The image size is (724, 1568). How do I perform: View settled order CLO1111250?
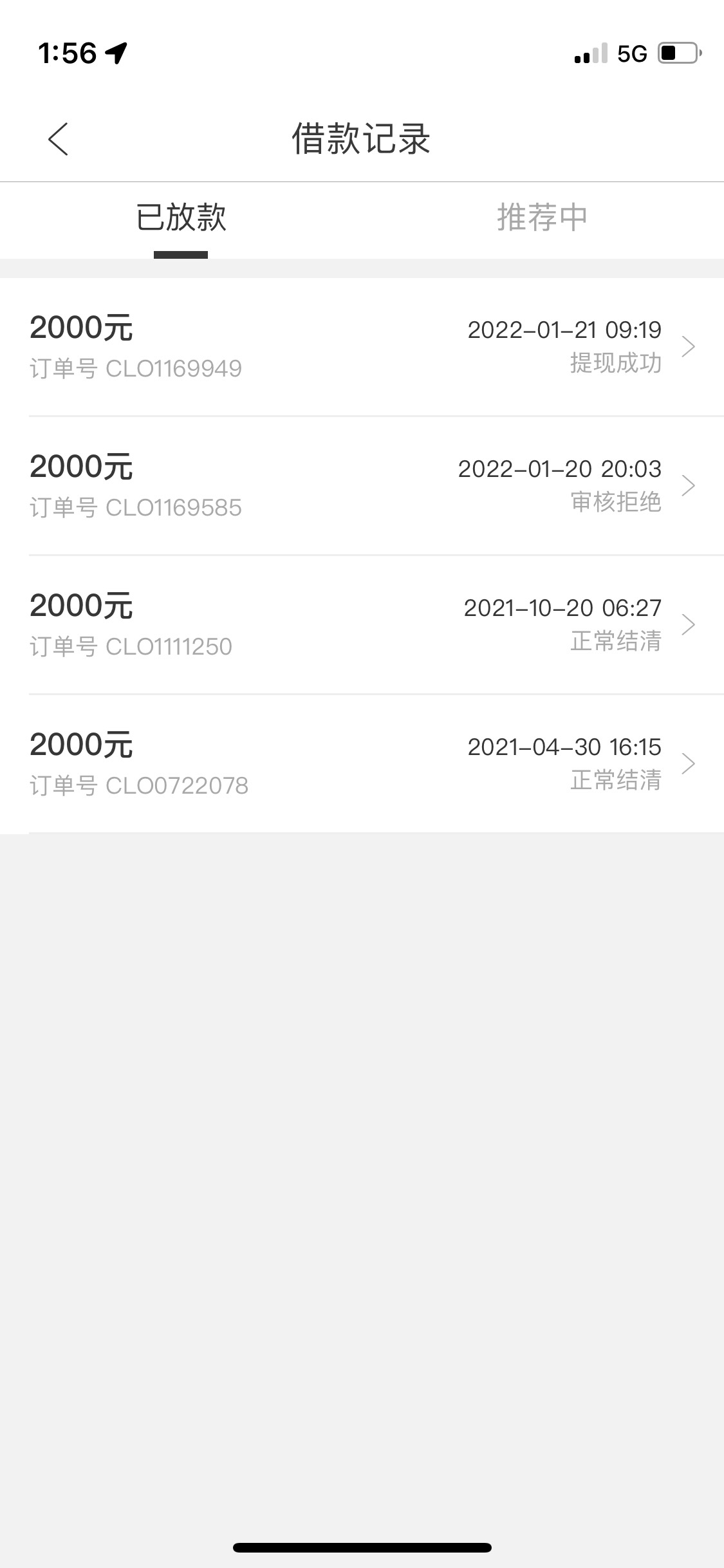point(362,625)
